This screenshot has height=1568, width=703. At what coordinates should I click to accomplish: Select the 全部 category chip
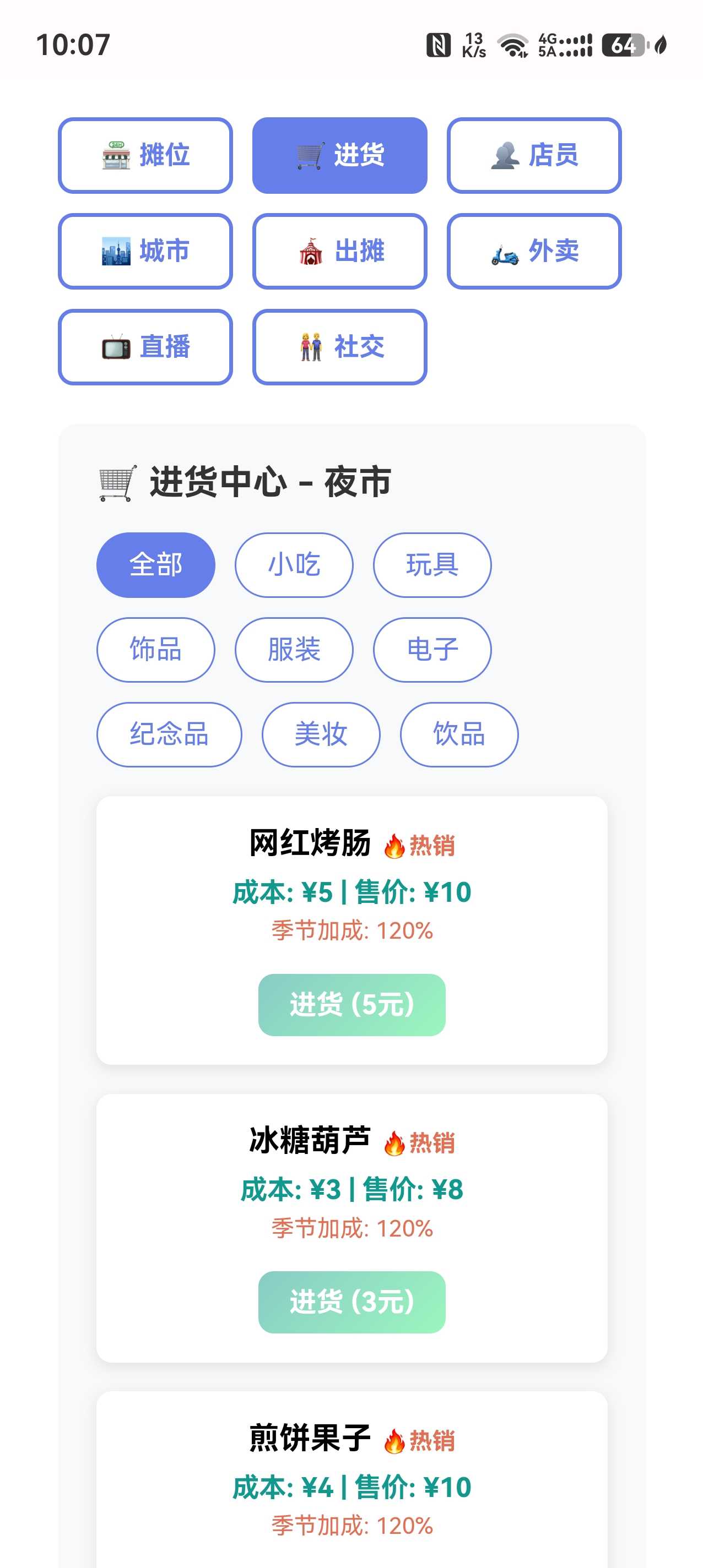[x=155, y=564]
